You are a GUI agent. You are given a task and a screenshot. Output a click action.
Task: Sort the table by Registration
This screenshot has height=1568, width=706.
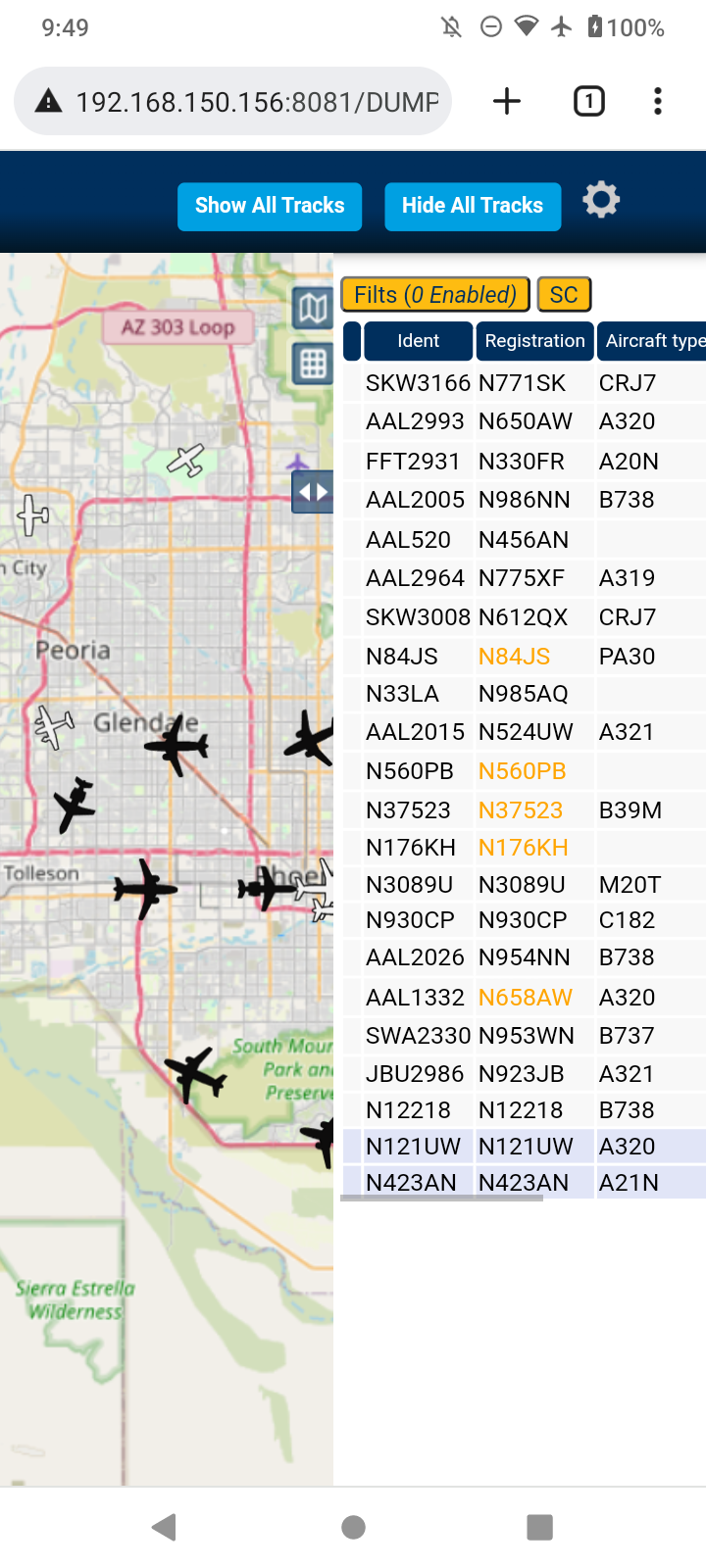coord(534,341)
